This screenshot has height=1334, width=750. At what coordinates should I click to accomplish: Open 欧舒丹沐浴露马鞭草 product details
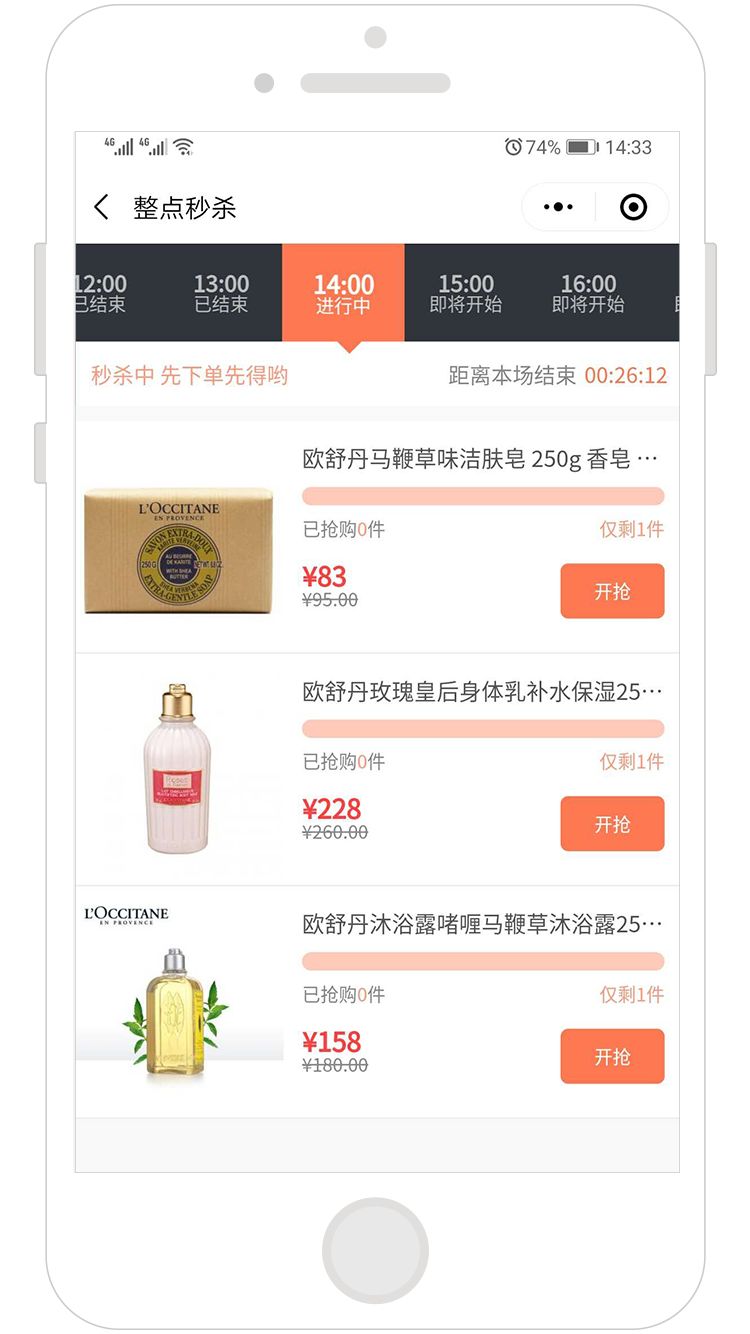tap(482, 924)
